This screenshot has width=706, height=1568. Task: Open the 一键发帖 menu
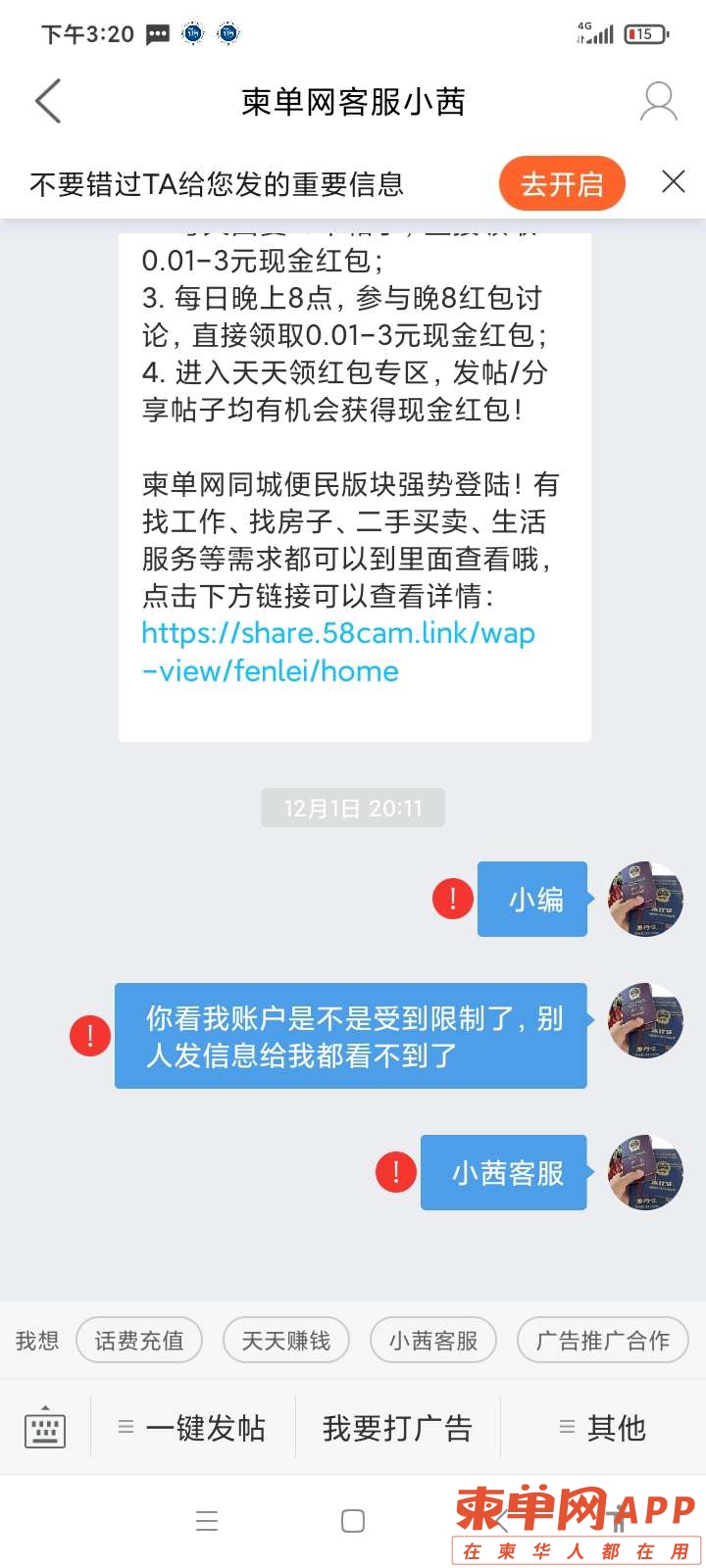point(193,1428)
